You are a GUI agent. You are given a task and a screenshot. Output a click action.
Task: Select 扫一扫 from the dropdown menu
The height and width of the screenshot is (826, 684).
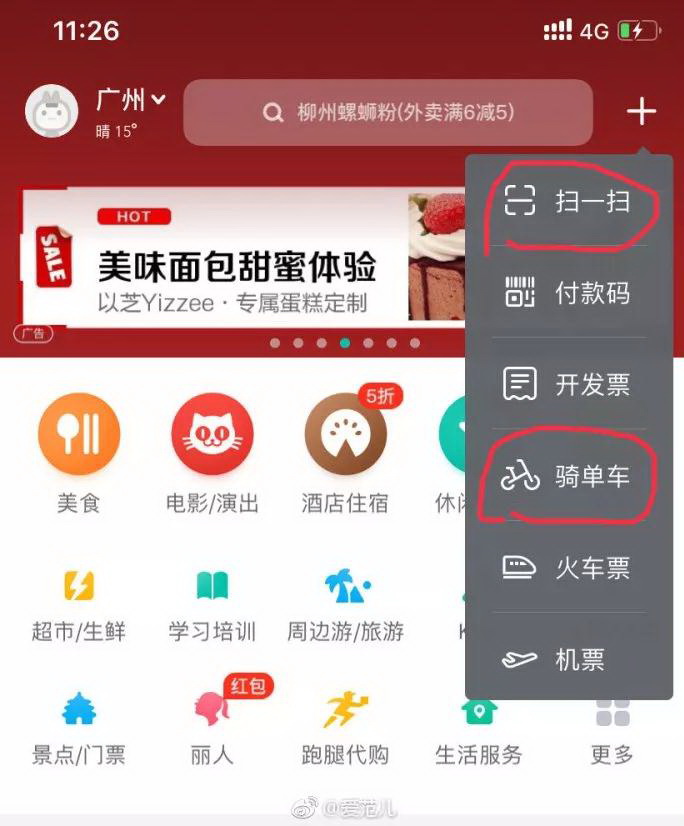coord(568,201)
